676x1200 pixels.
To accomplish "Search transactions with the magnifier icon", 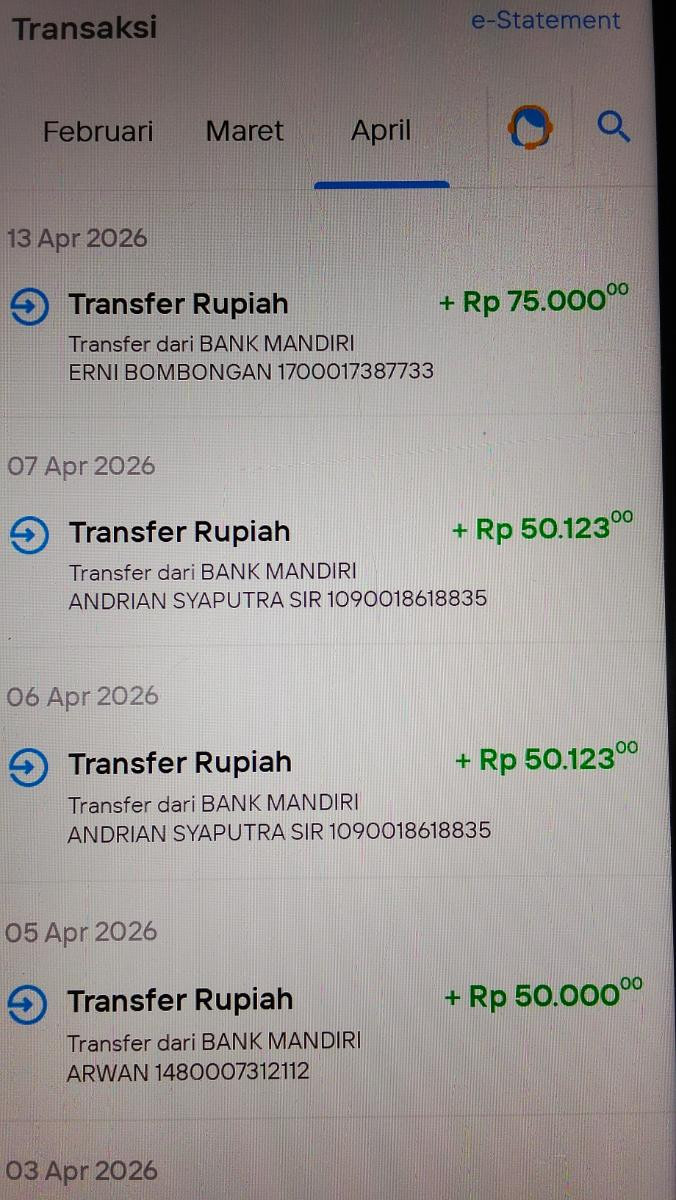I will pos(613,127).
